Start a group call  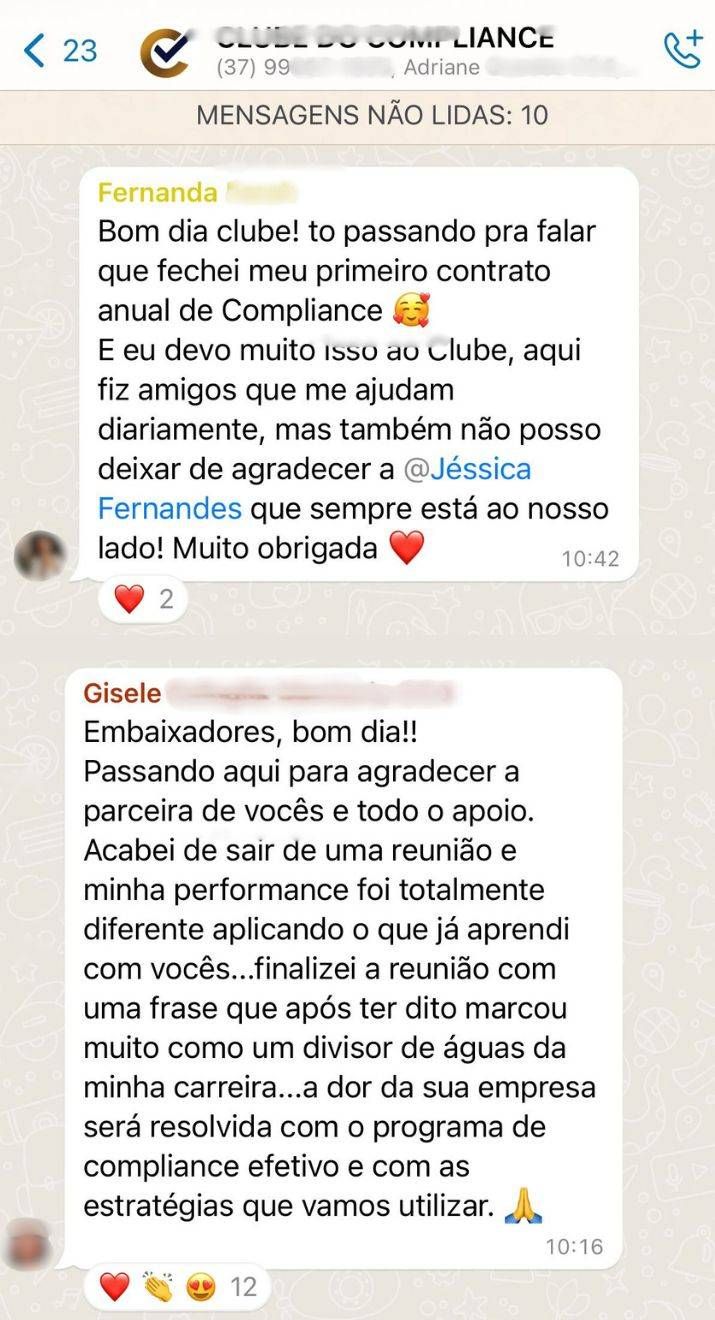pyautogui.click(x=682, y=49)
